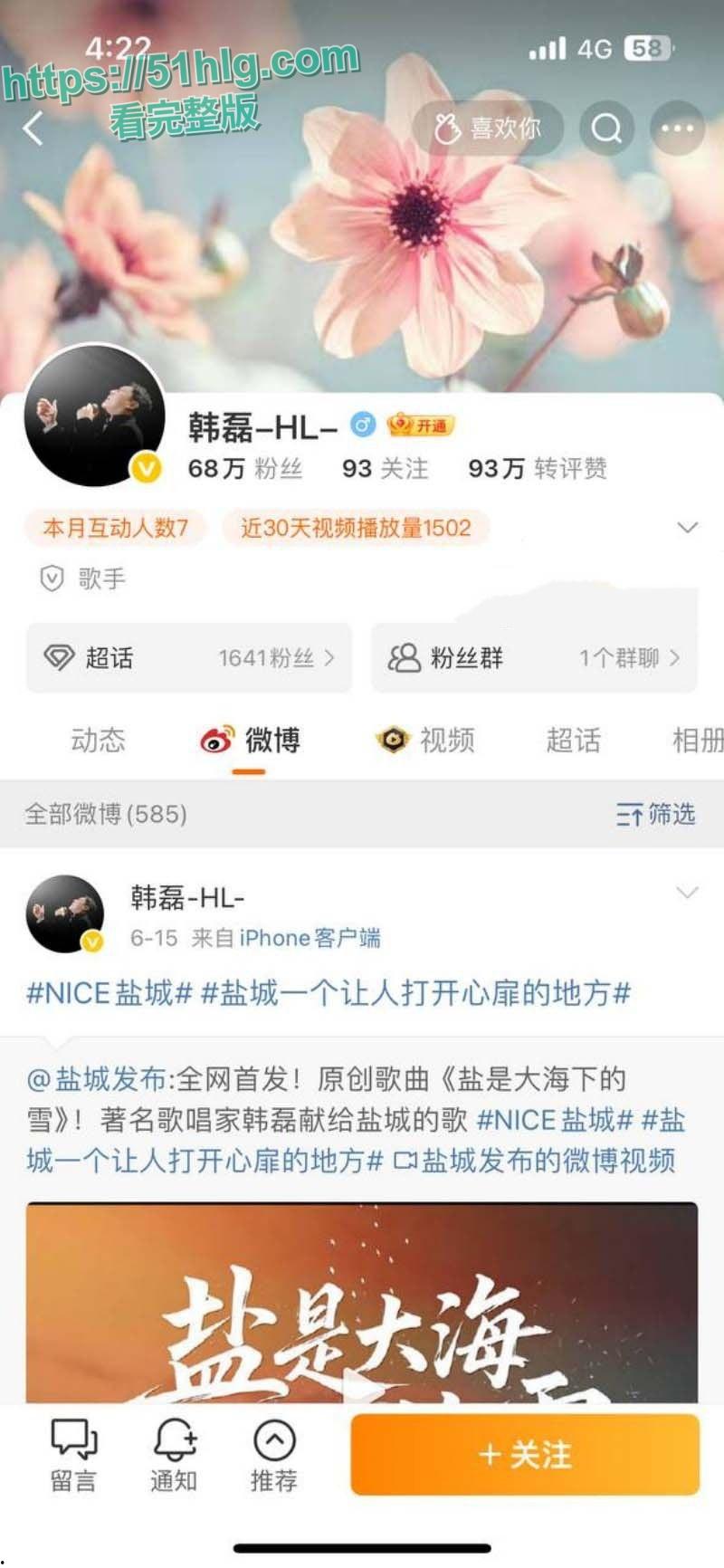Open the chevron on the 6-15 post
Image resolution: width=724 pixels, height=1568 pixels.
click(689, 892)
